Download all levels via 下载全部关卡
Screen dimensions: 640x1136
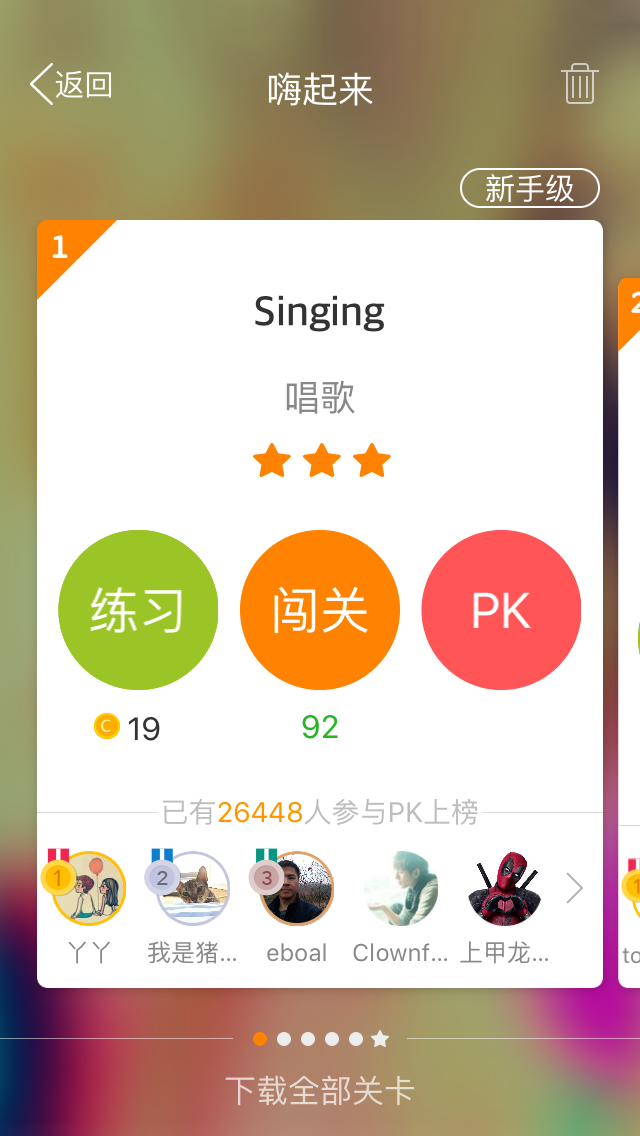[x=320, y=1090]
